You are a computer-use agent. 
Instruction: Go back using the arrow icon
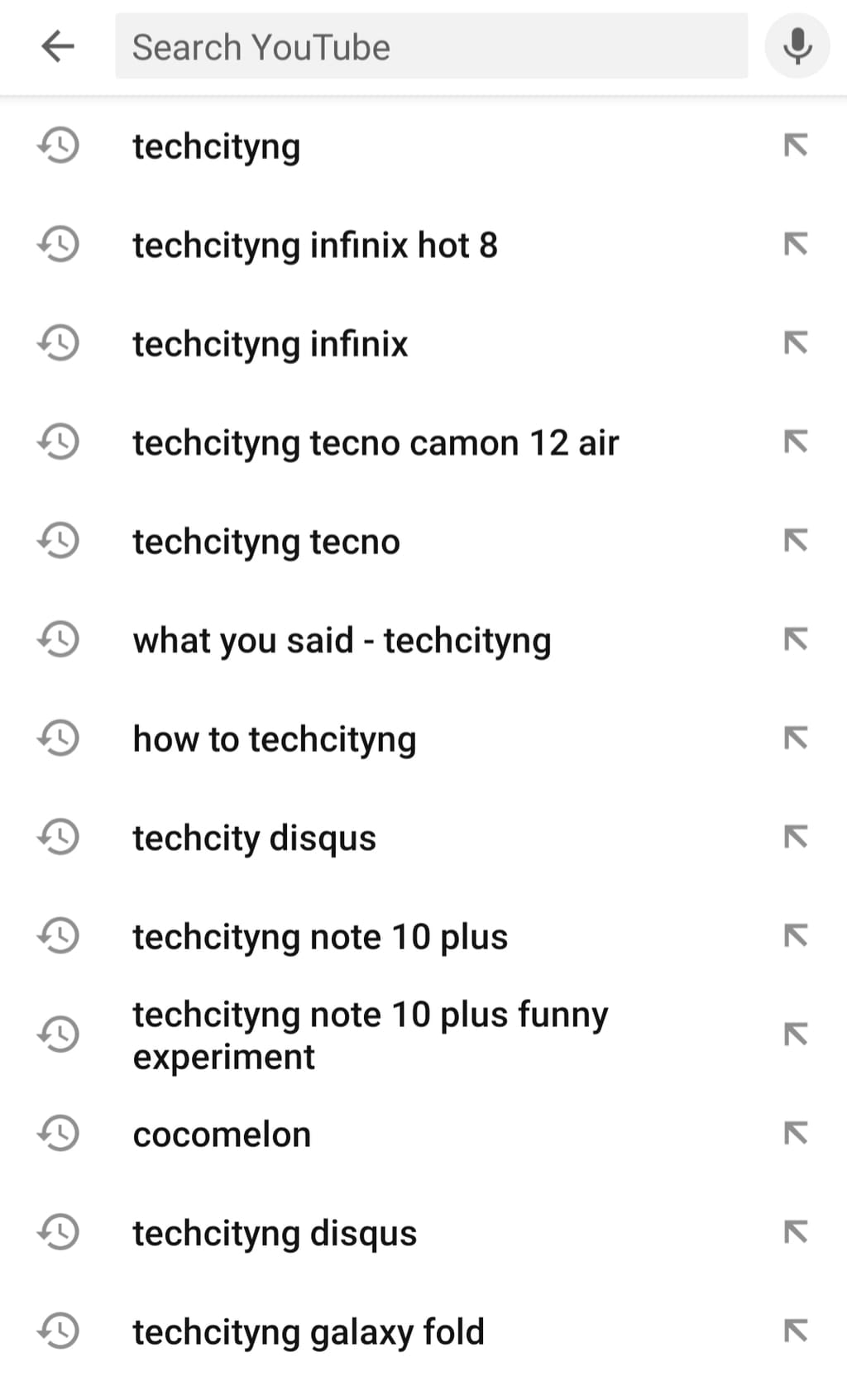pyautogui.click(x=57, y=46)
